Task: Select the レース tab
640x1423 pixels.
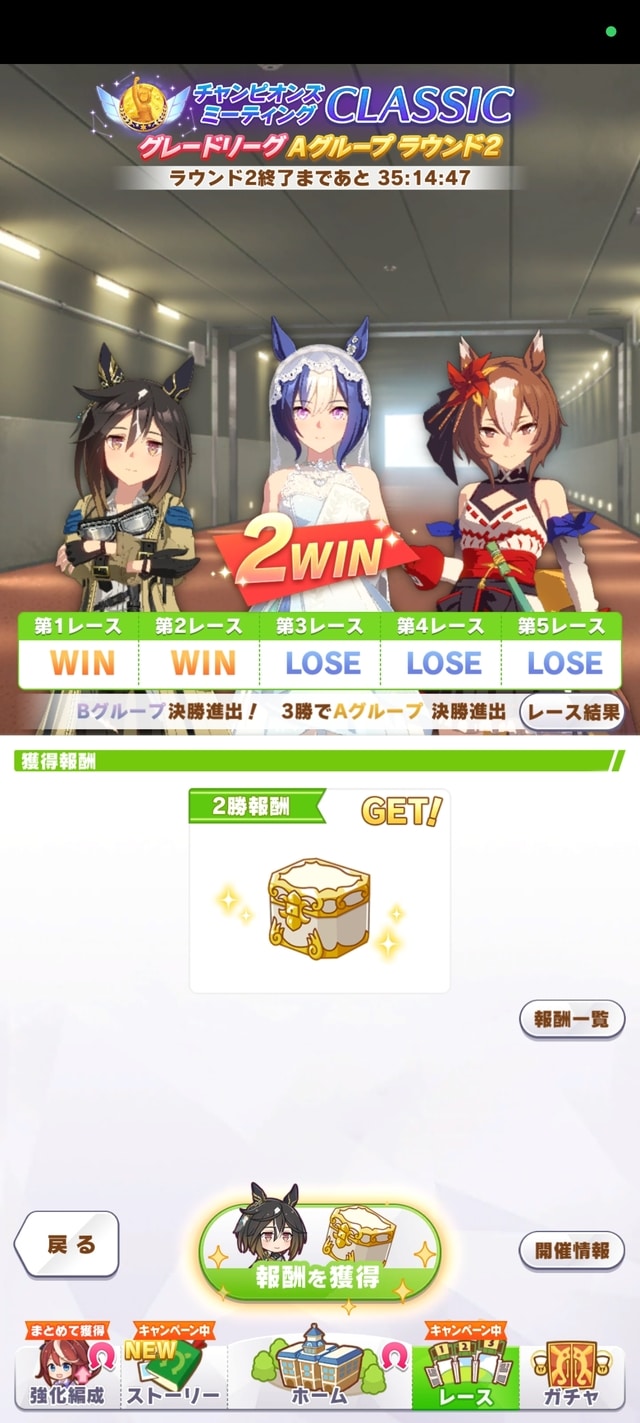Action: click(x=465, y=1377)
